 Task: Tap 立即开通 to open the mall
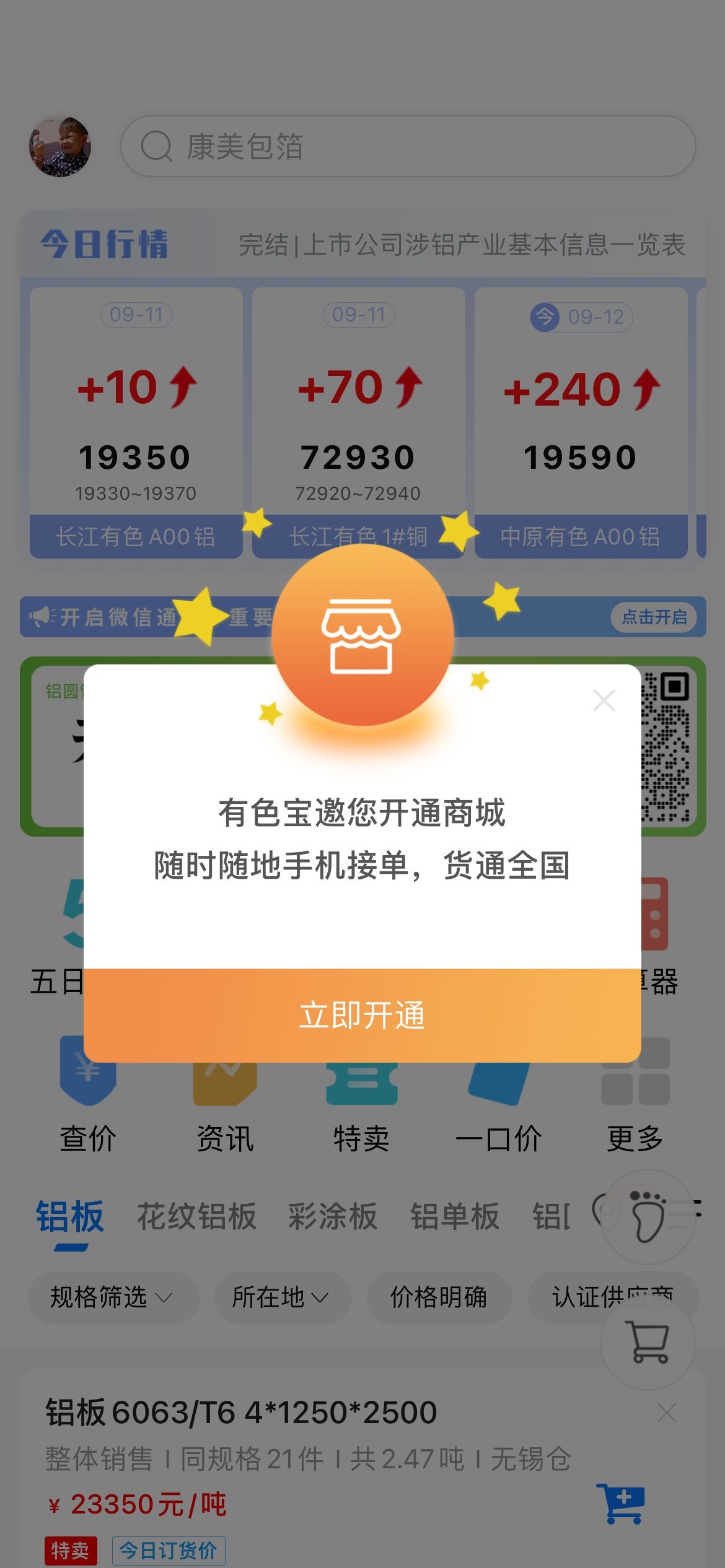click(362, 1016)
